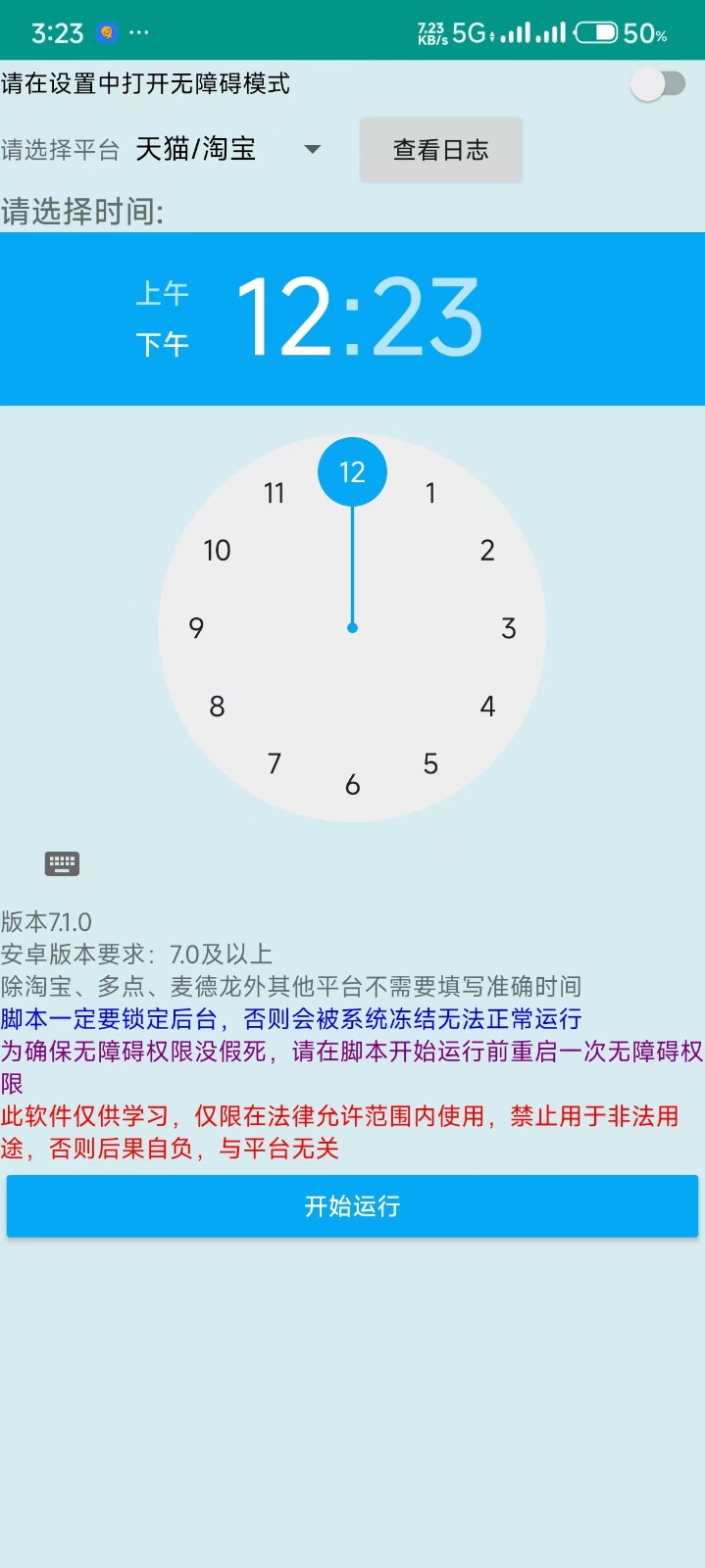Pick 6 on the clock dial
The width and height of the screenshot is (705, 1568).
352,784
